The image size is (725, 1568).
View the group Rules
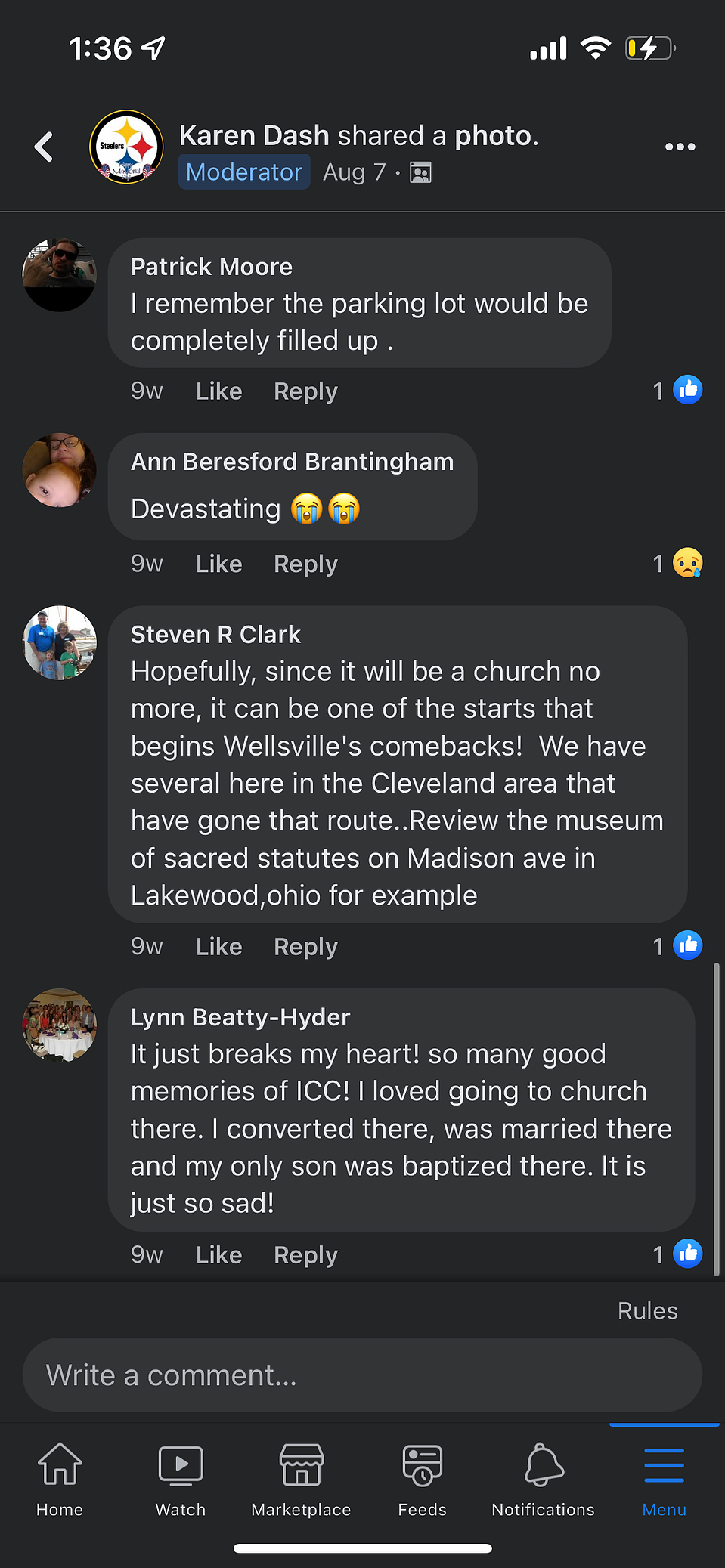coord(647,1310)
